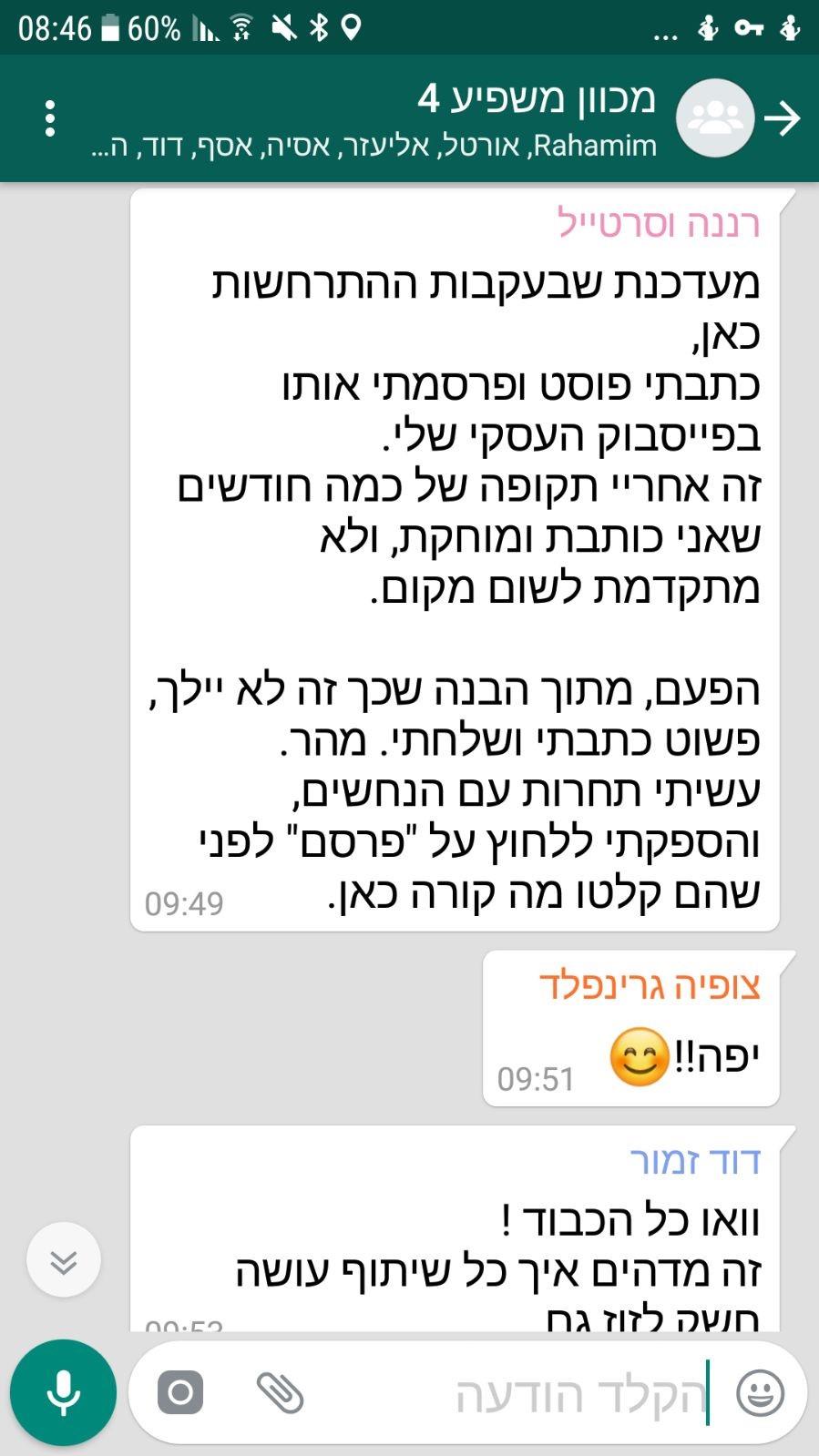Attach a file with the paperclip

(x=280, y=1392)
